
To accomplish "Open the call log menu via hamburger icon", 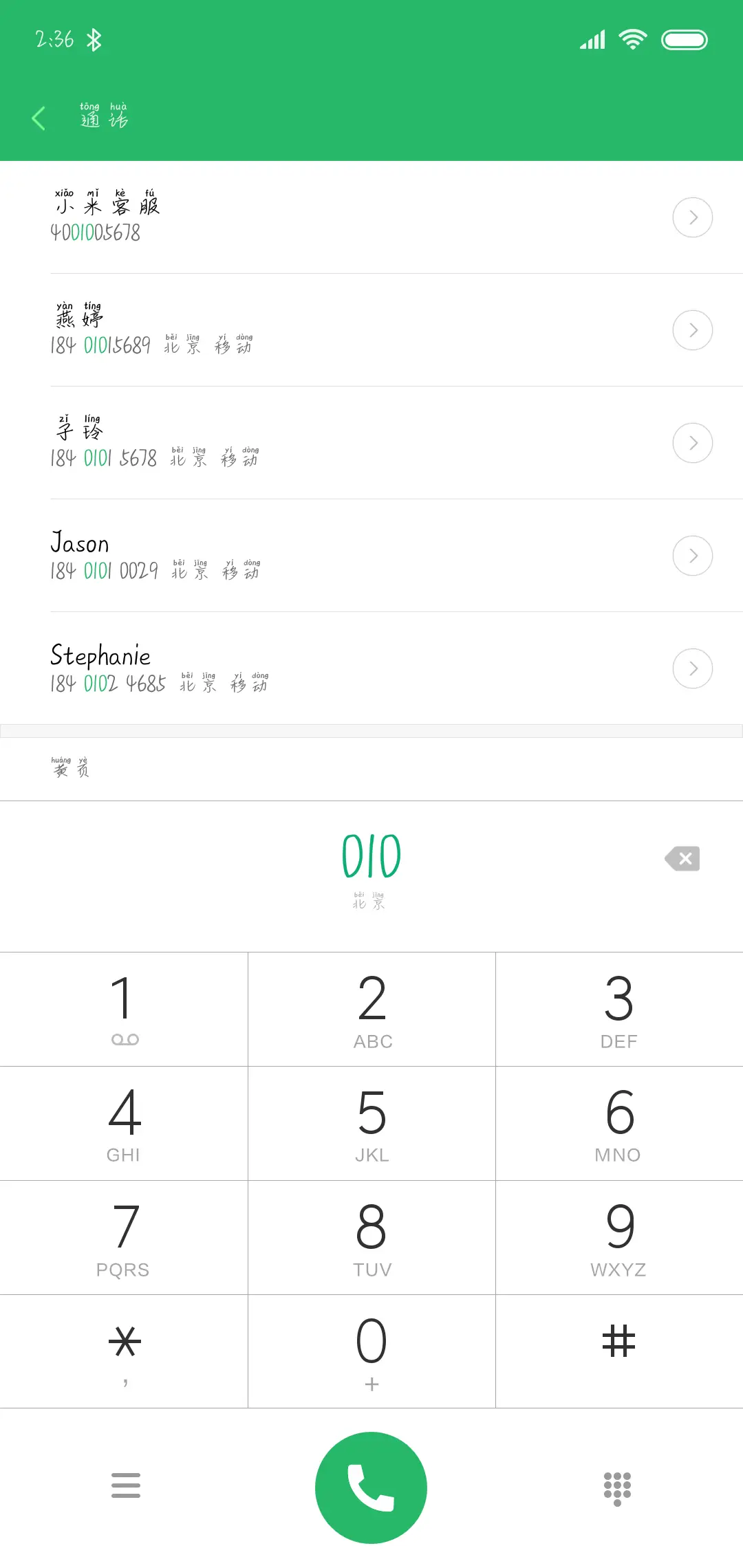I will pos(126,1485).
